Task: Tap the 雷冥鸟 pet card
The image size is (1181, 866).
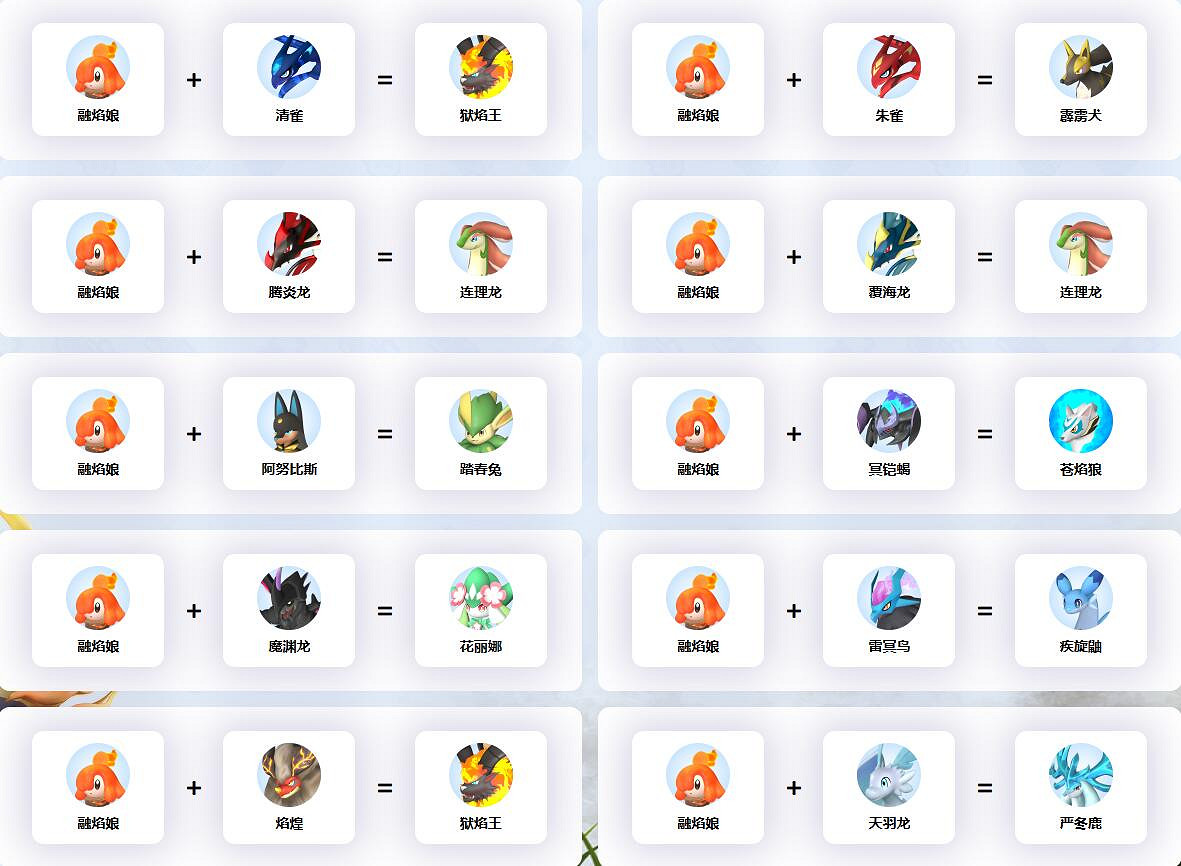Action: coord(888,610)
